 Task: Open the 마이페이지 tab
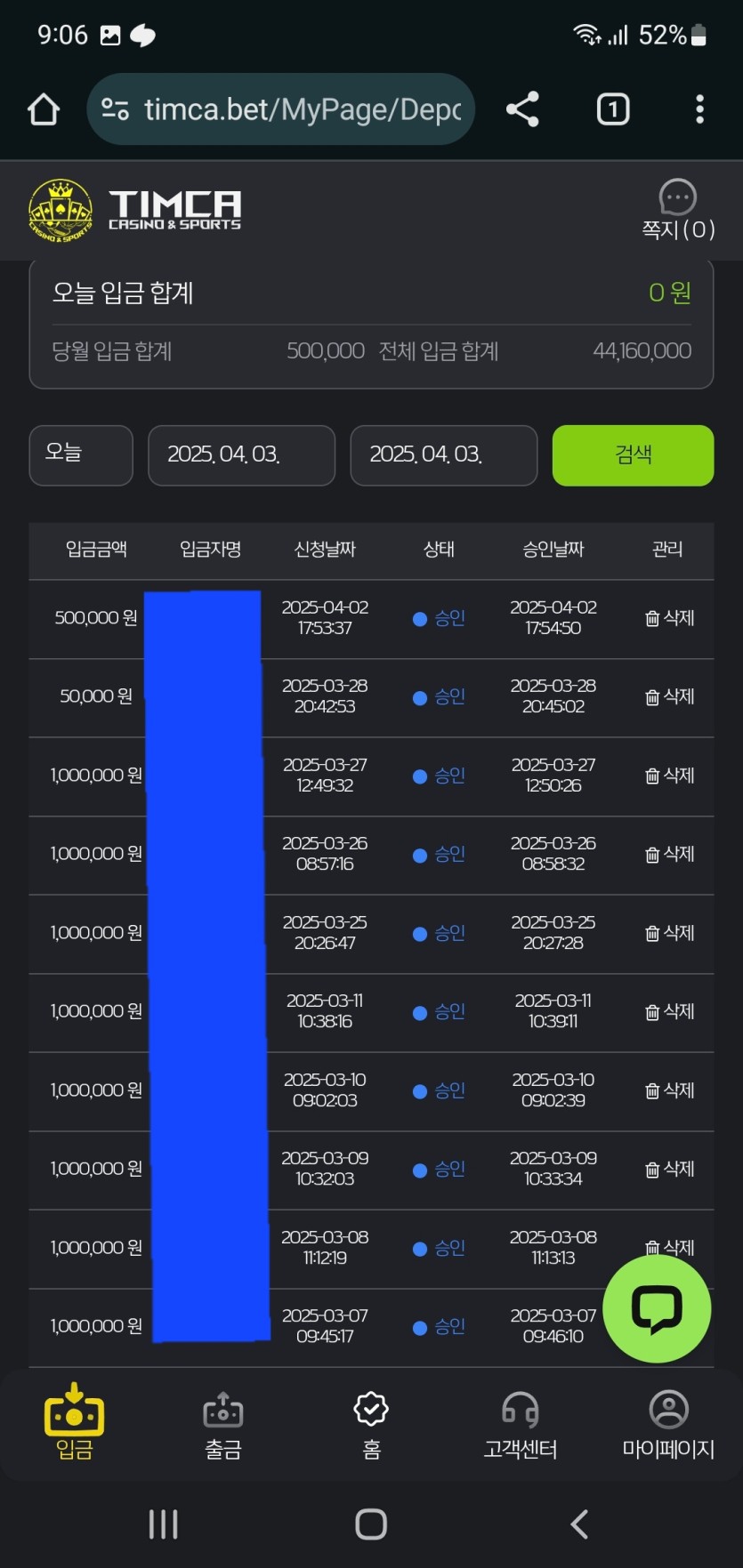tap(668, 1422)
